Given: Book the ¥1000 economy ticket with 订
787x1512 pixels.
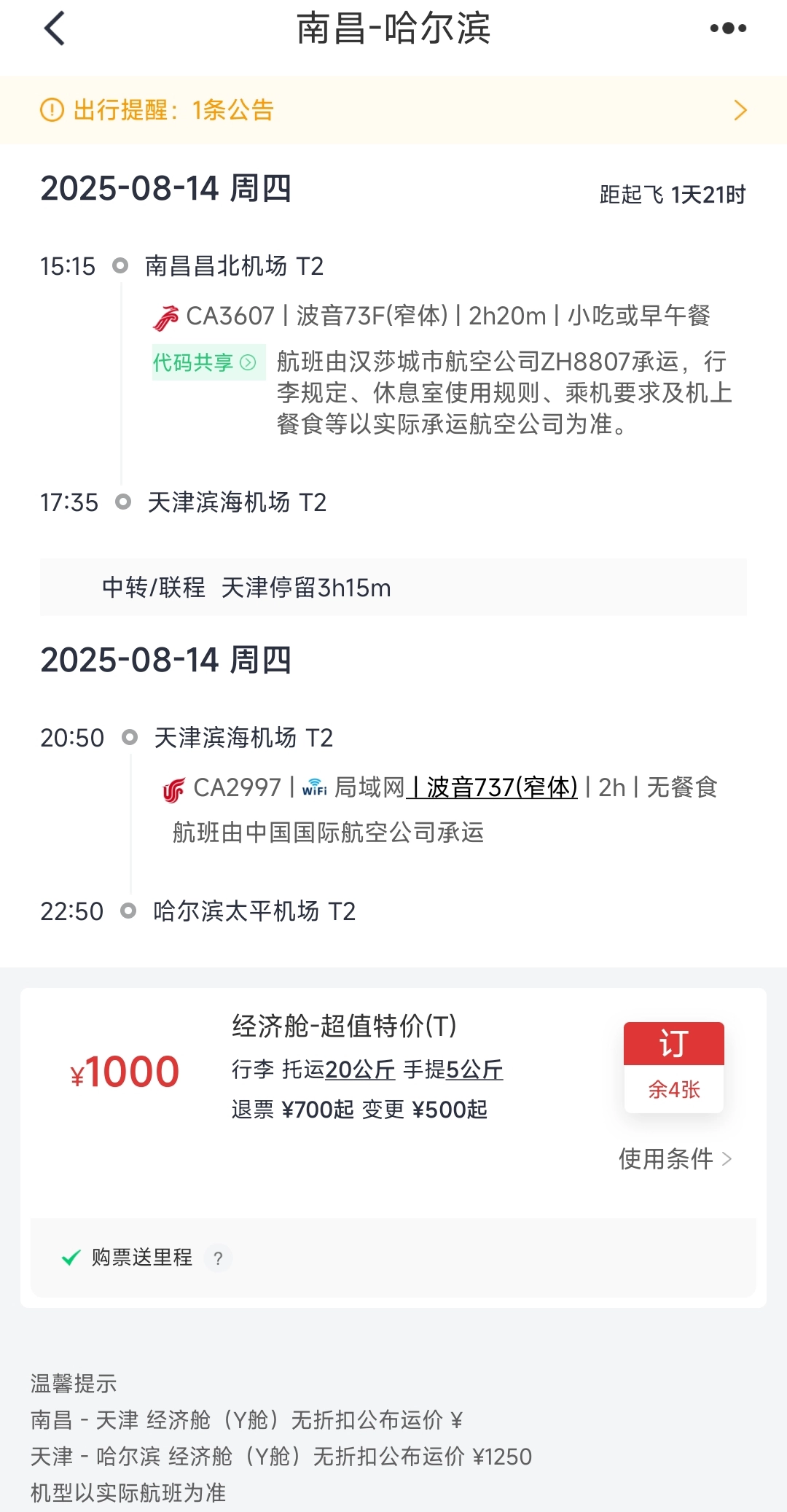Looking at the screenshot, I should 673,1066.
